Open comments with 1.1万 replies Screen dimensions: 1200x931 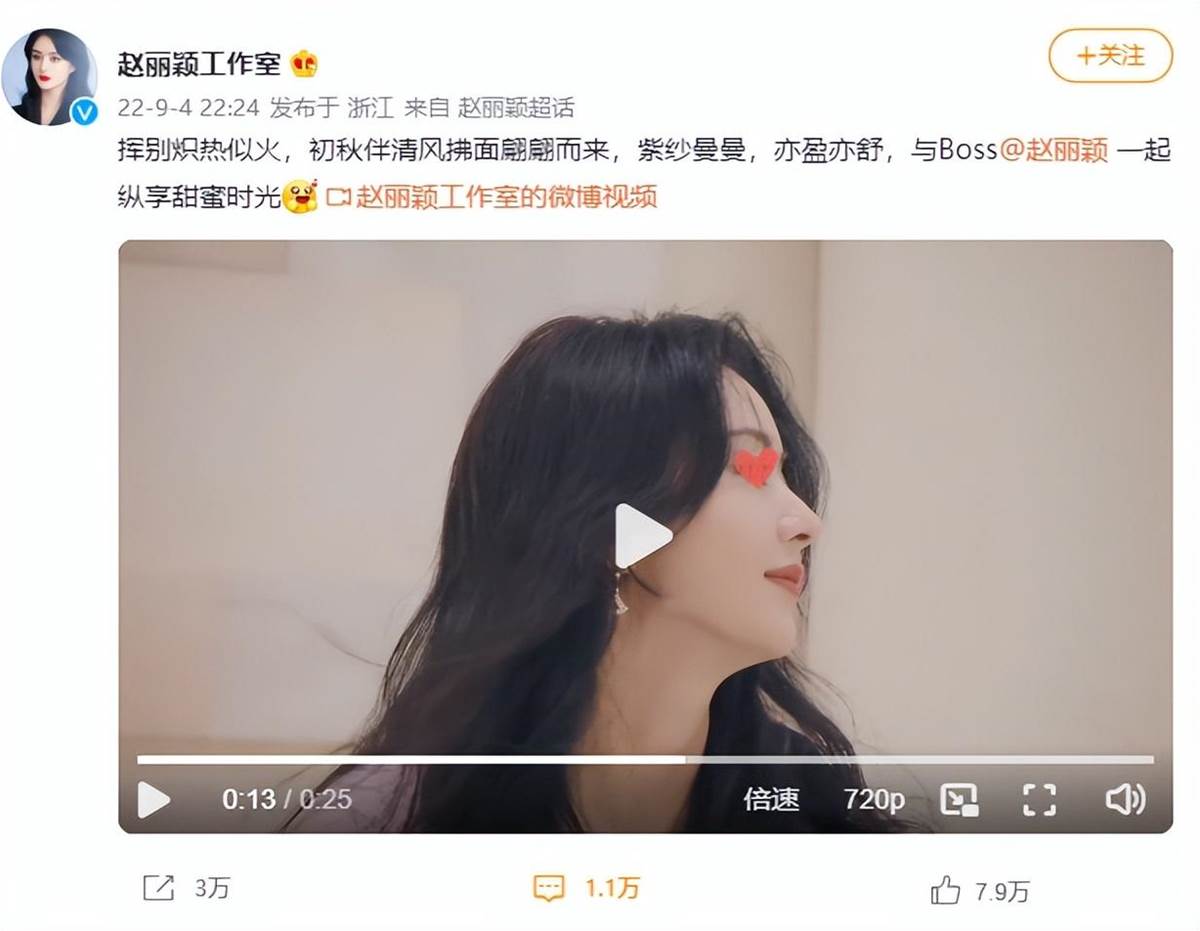(549, 888)
